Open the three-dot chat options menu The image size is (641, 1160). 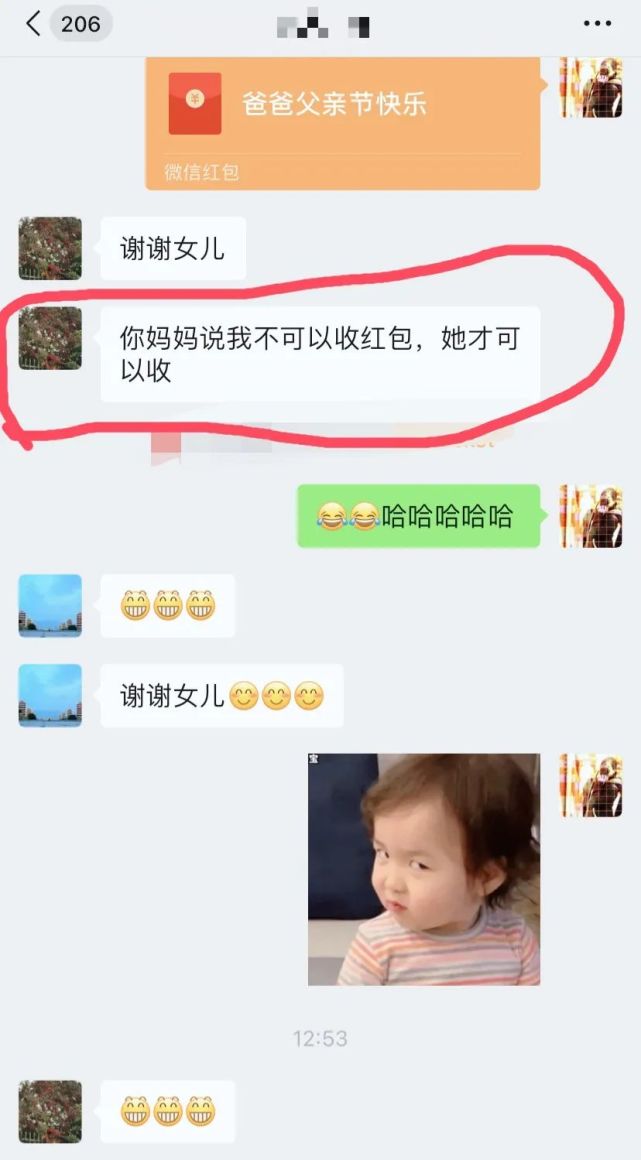click(x=597, y=24)
